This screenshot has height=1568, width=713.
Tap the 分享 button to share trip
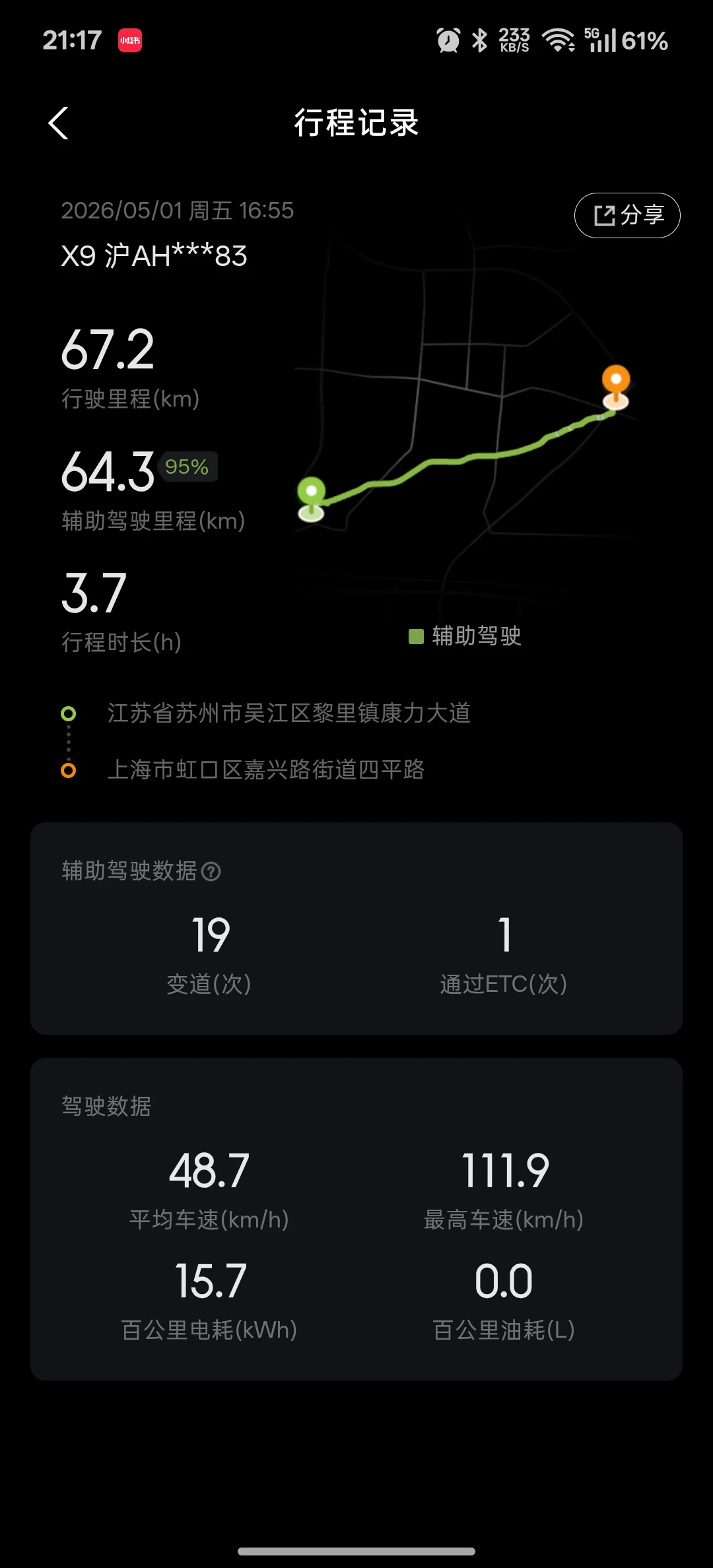[627, 215]
